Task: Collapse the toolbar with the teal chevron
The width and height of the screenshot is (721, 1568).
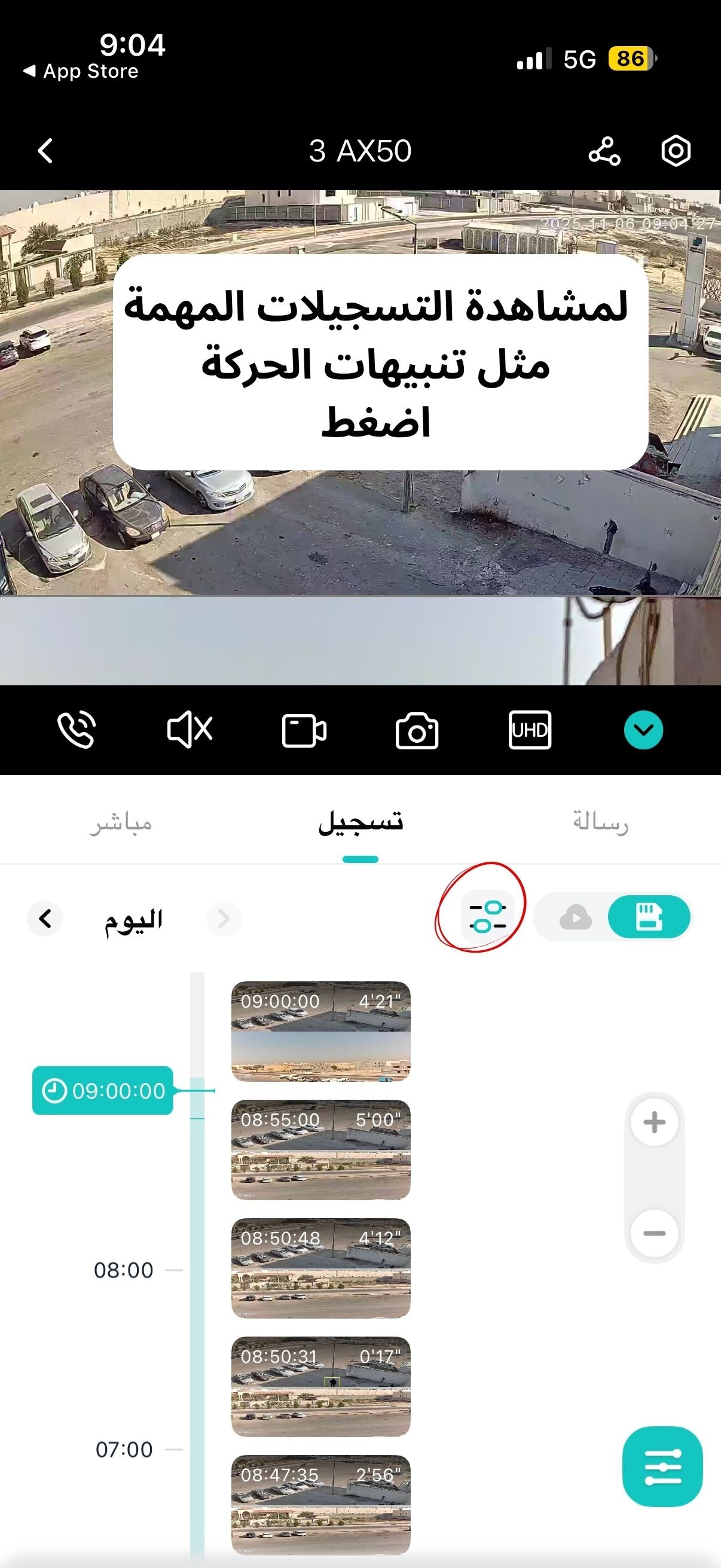Action: click(643, 729)
